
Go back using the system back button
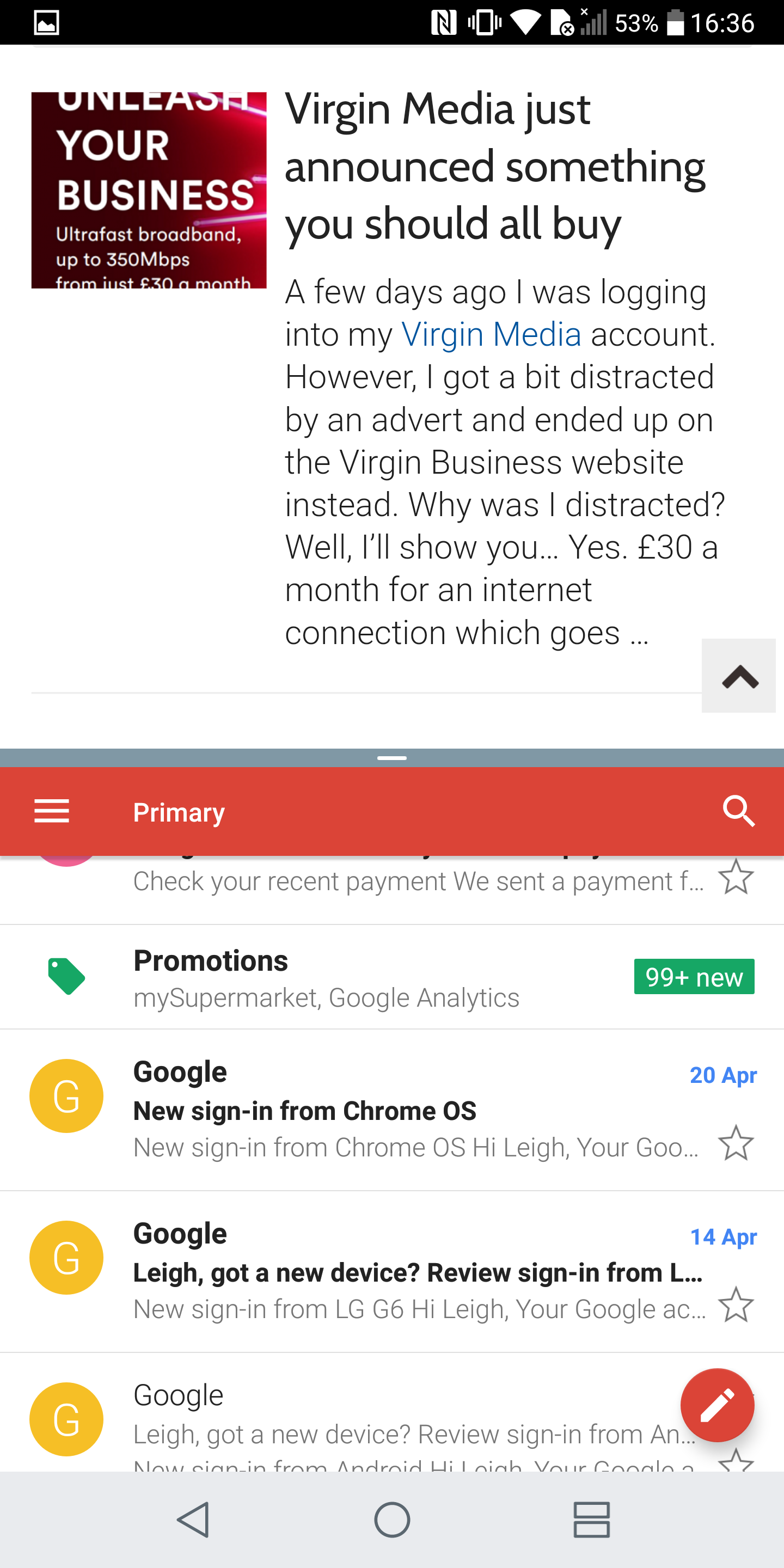[x=194, y=1520]
